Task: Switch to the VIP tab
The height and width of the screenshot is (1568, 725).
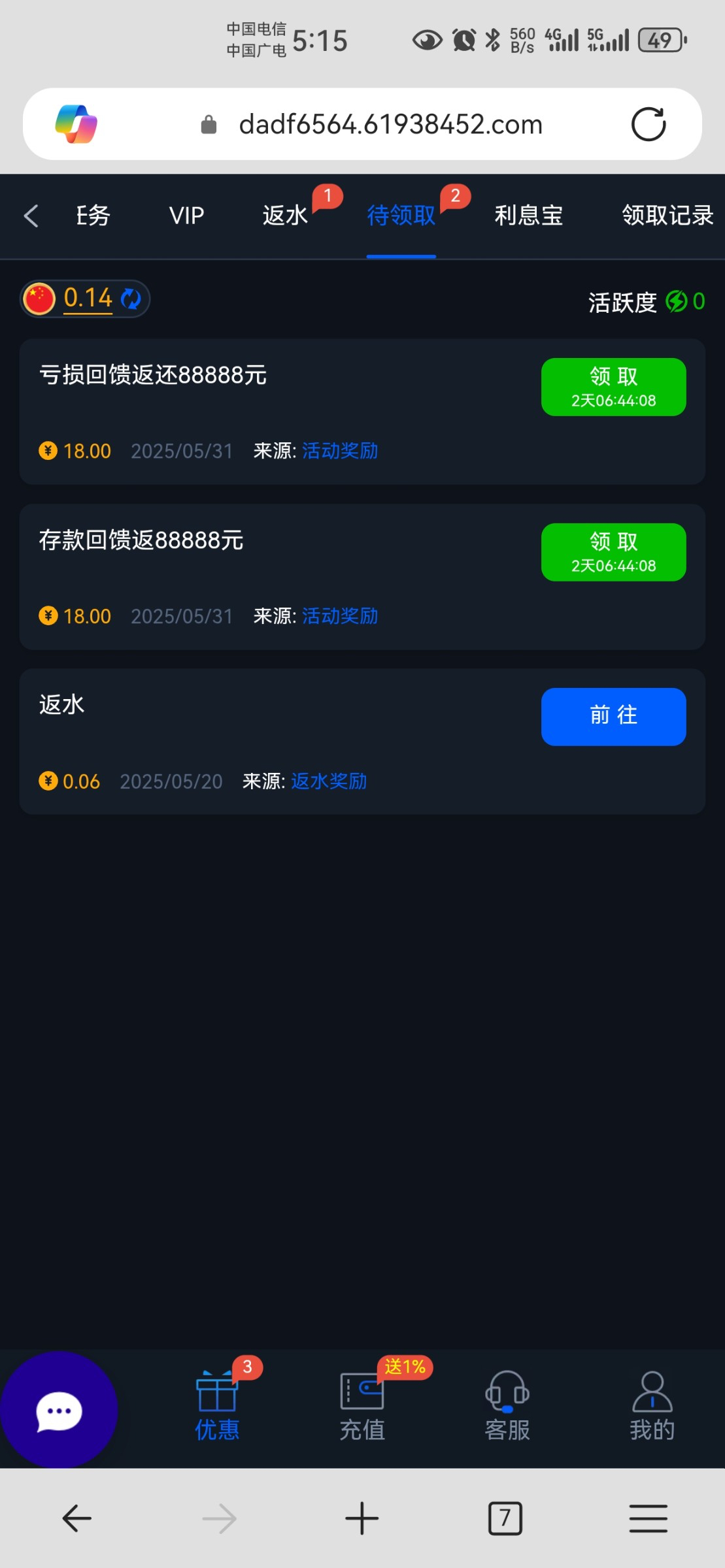Action: 186,216
